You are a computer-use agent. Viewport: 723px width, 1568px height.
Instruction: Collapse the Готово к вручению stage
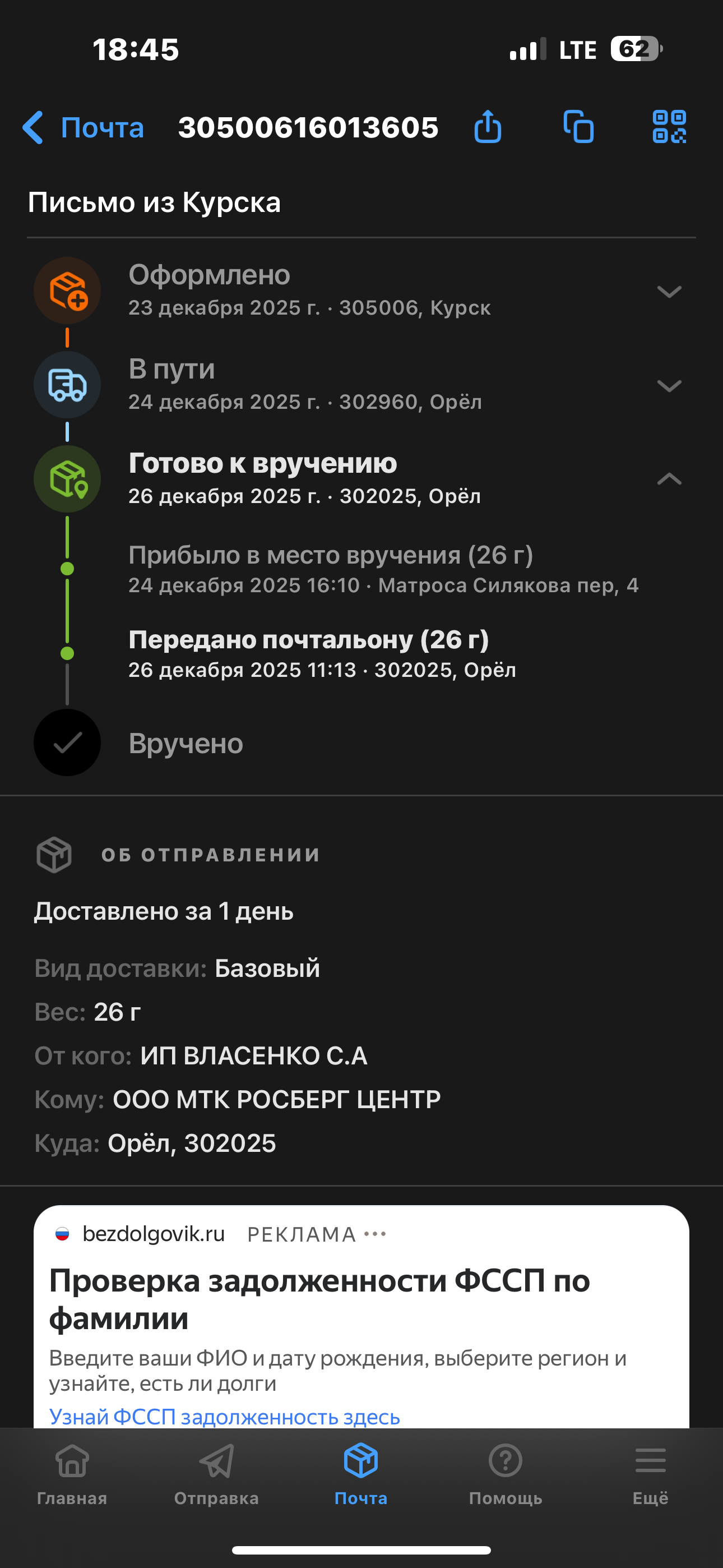[x=669, y=479]
